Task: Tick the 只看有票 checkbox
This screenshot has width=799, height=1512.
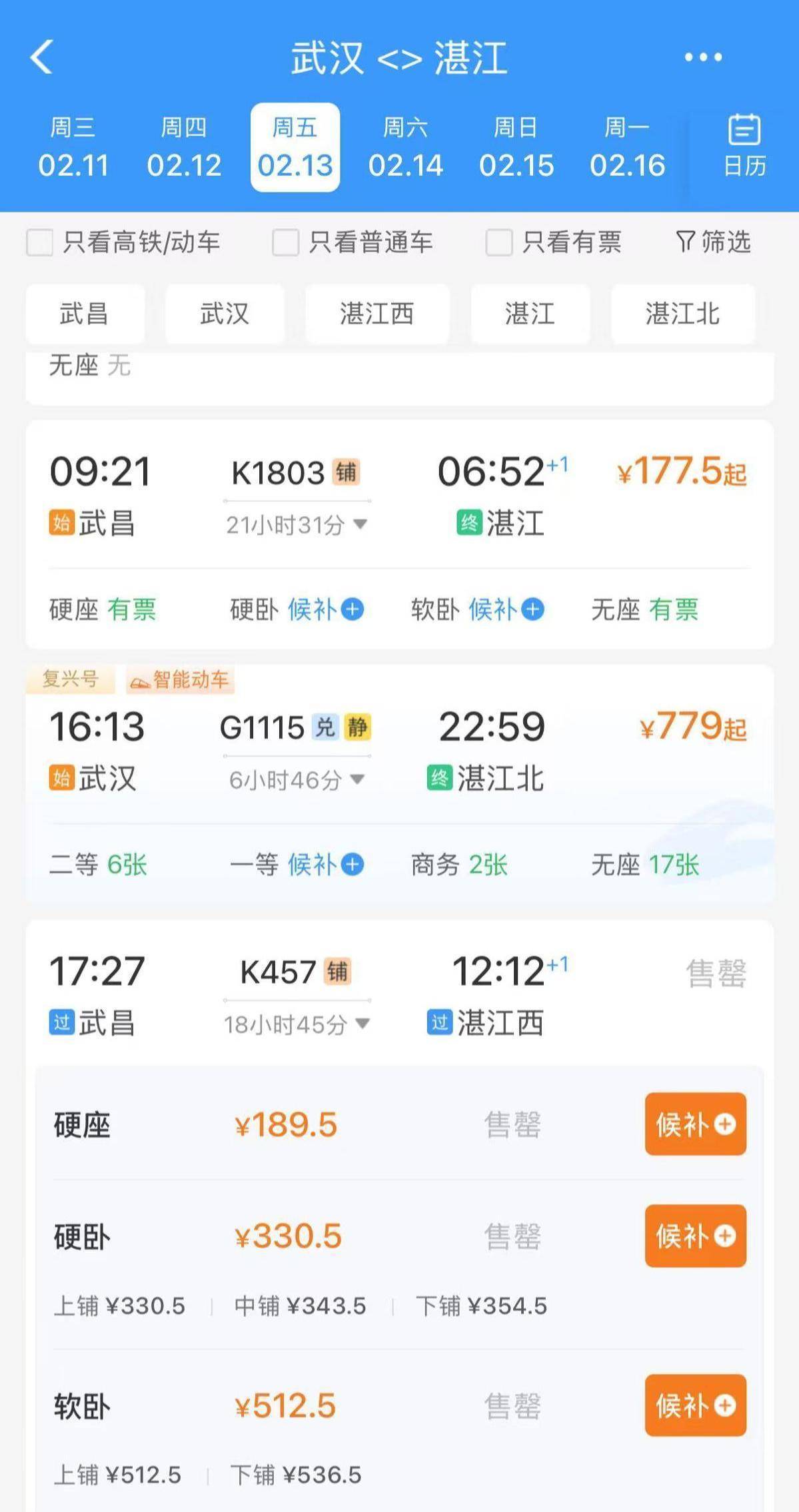Action: [x=499, y=242]
